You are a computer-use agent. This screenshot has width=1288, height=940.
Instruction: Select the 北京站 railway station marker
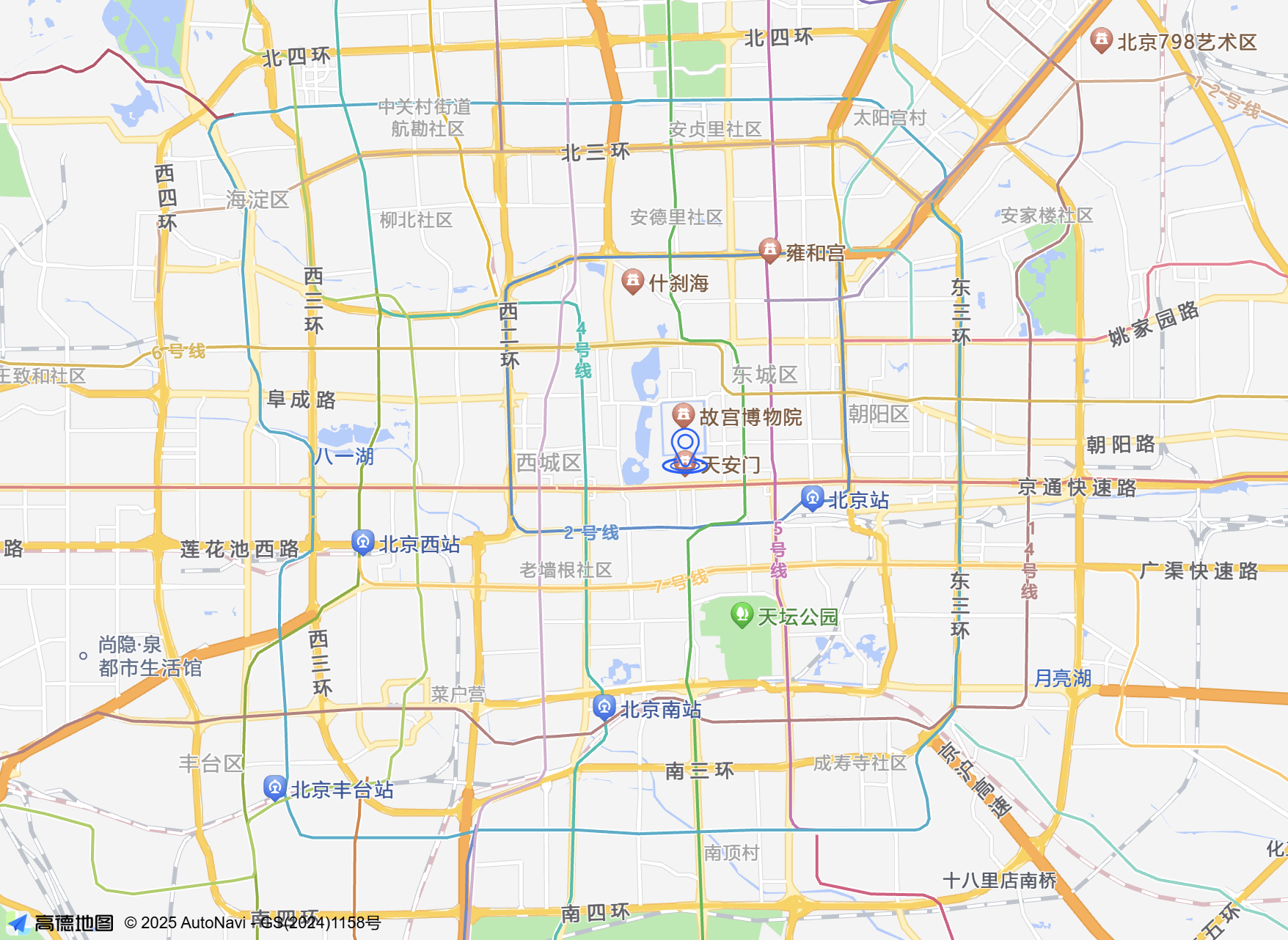click(x=812, y=498)
